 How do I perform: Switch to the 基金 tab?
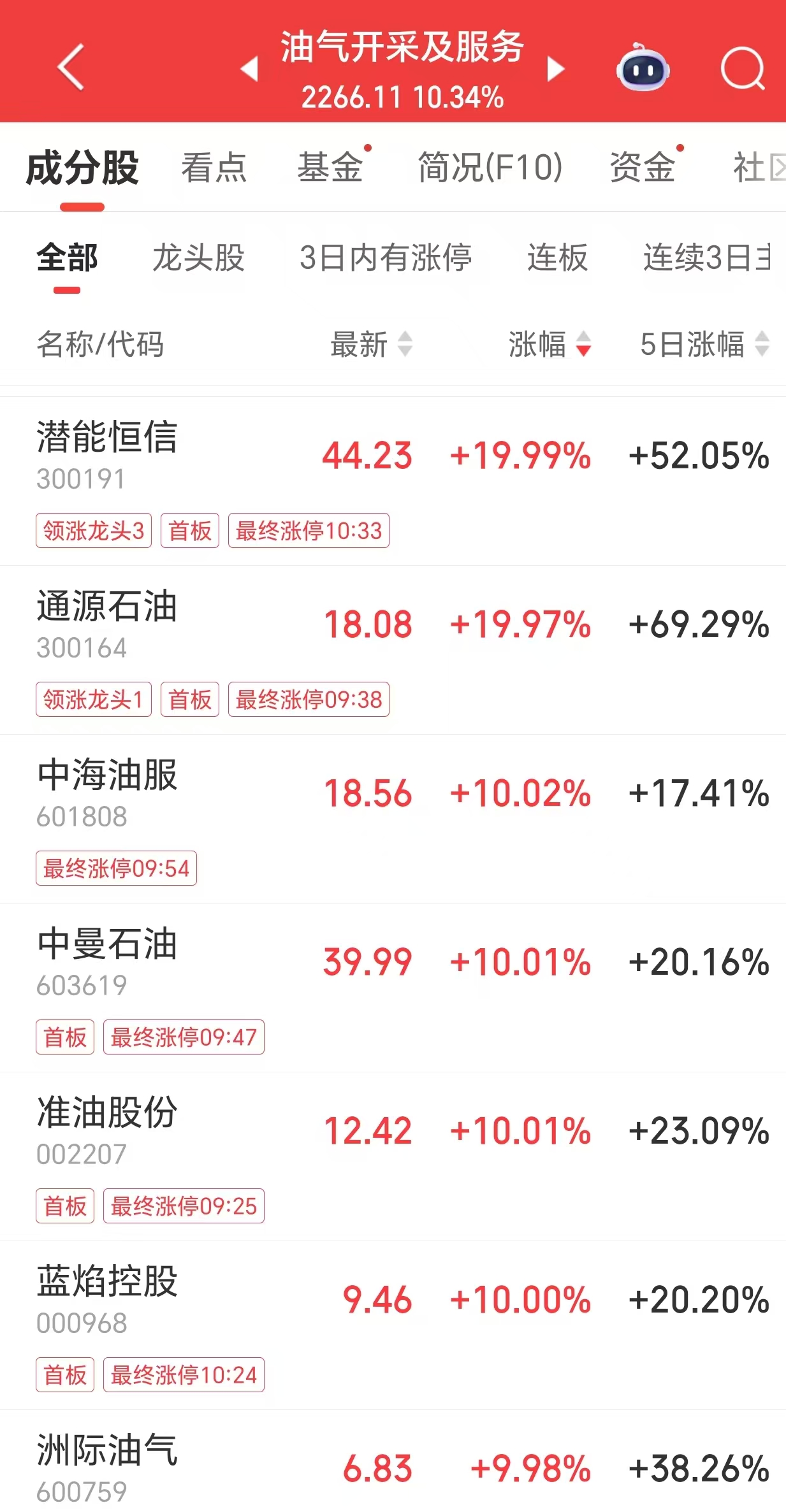330,168
